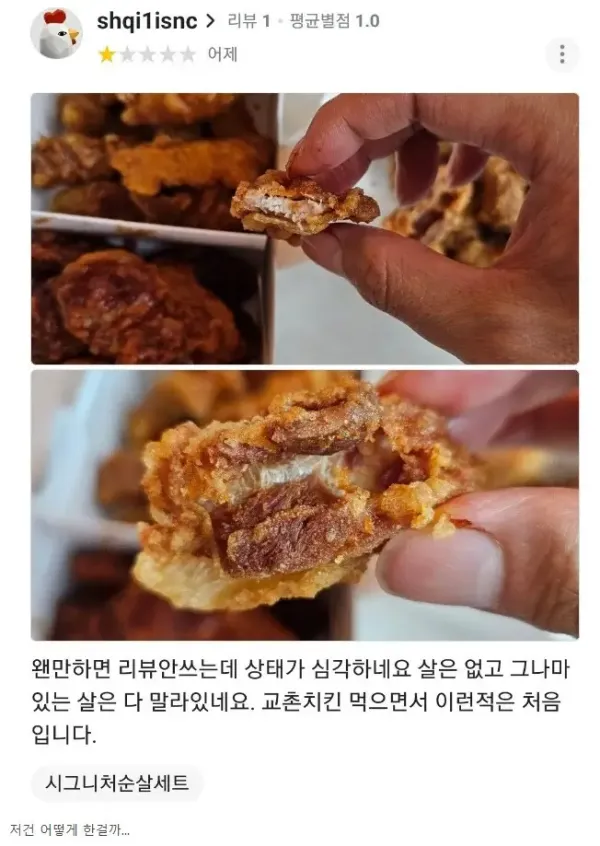Tap the 시그니처순살세트 menu chip

(x=117, y=783)
